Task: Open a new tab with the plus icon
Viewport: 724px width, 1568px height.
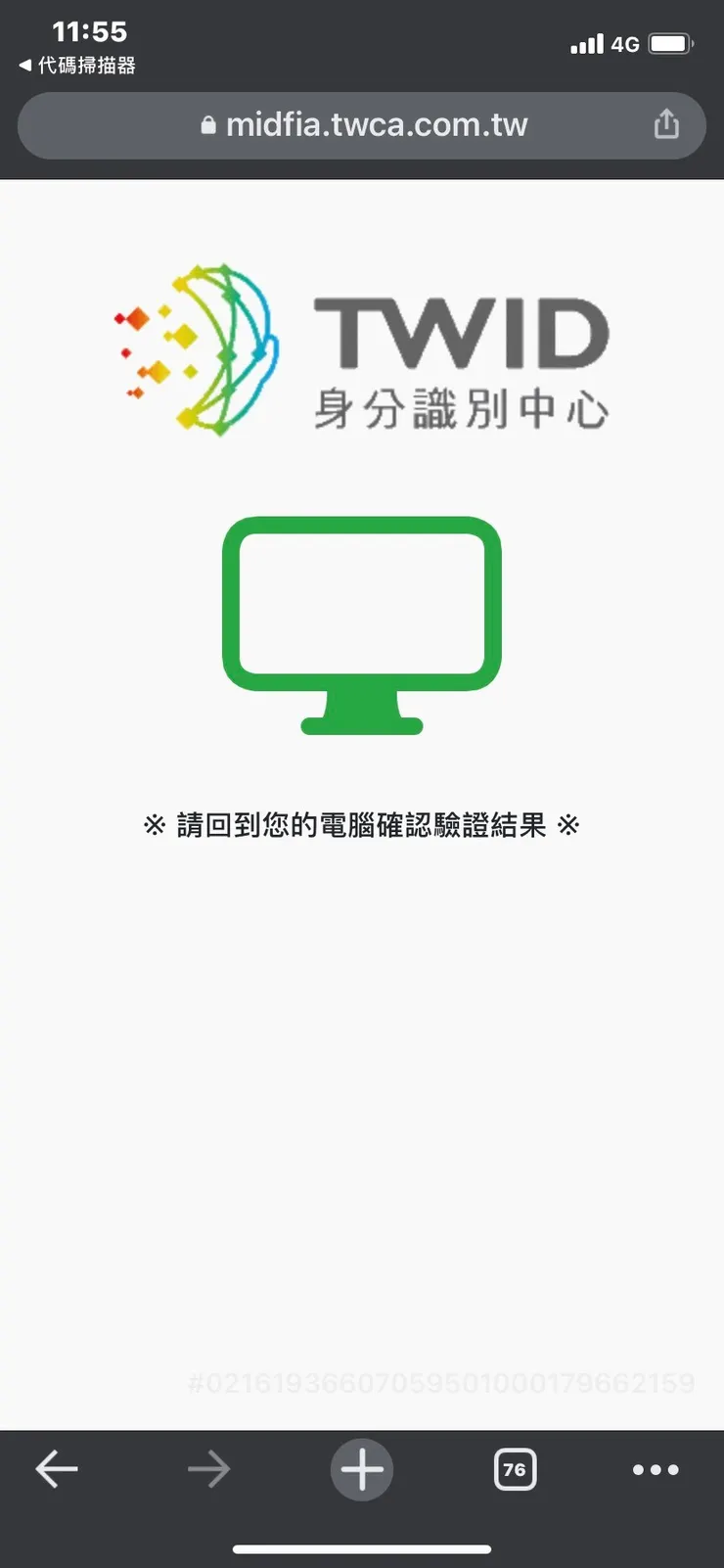Action: [361, 1468]
